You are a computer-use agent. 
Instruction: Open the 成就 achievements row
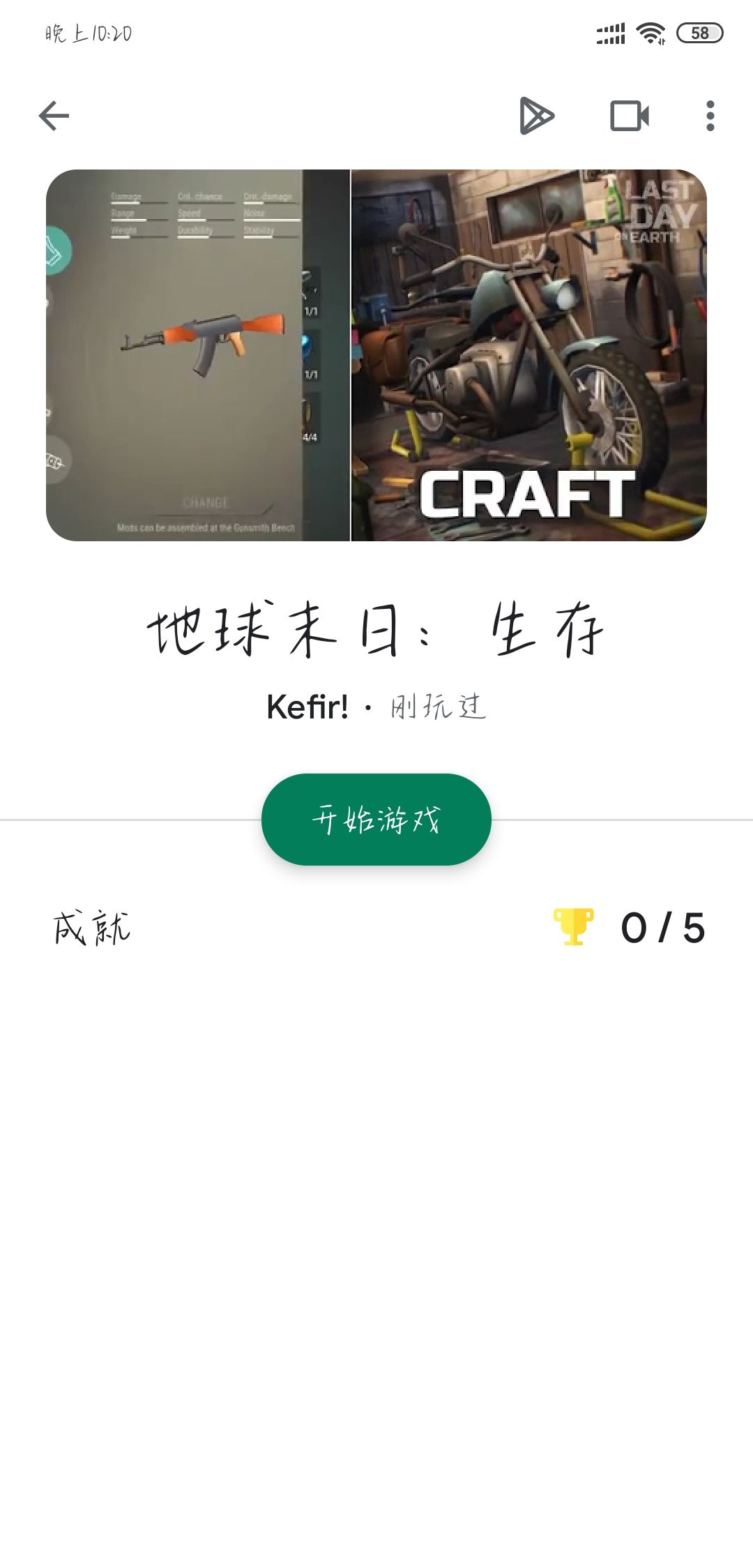(376, 928)
